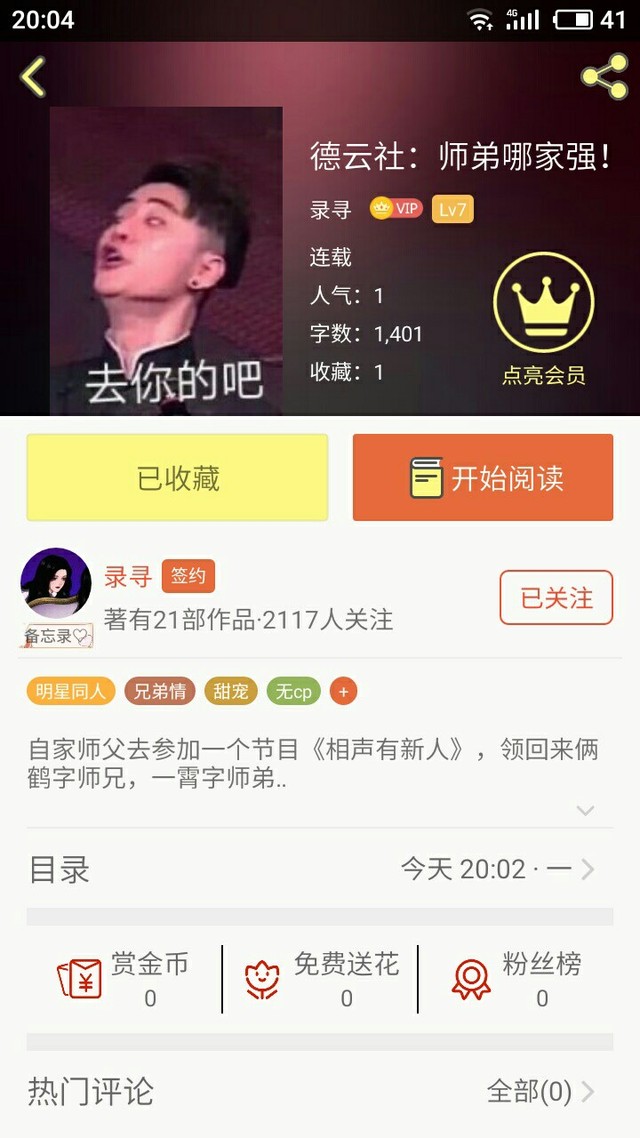This screenshot has height=1138, width=640.
Task: Open the 粉丝榜 fan ranking
Action: [x=516, y=979]
